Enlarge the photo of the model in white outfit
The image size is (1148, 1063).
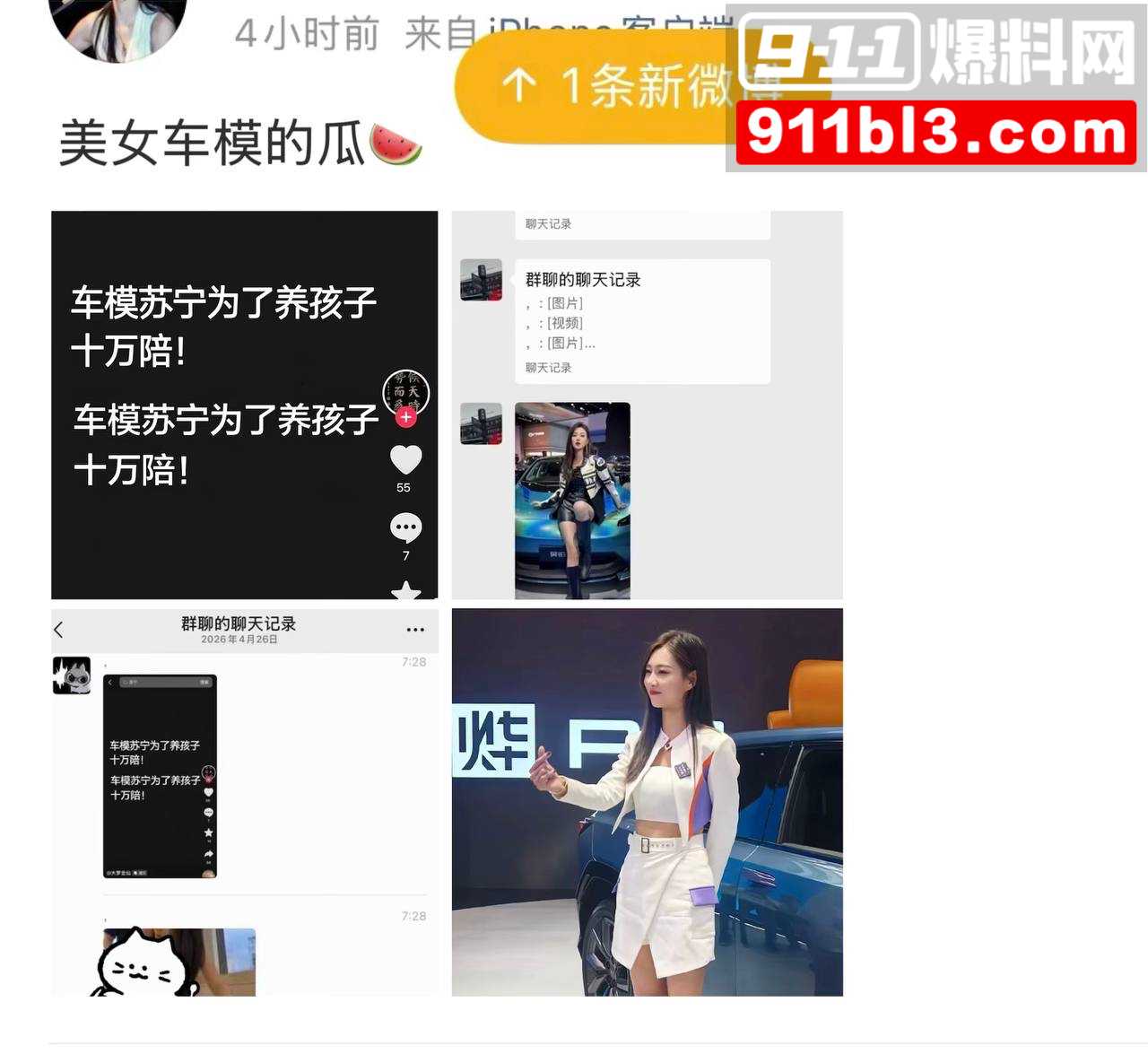647,802
